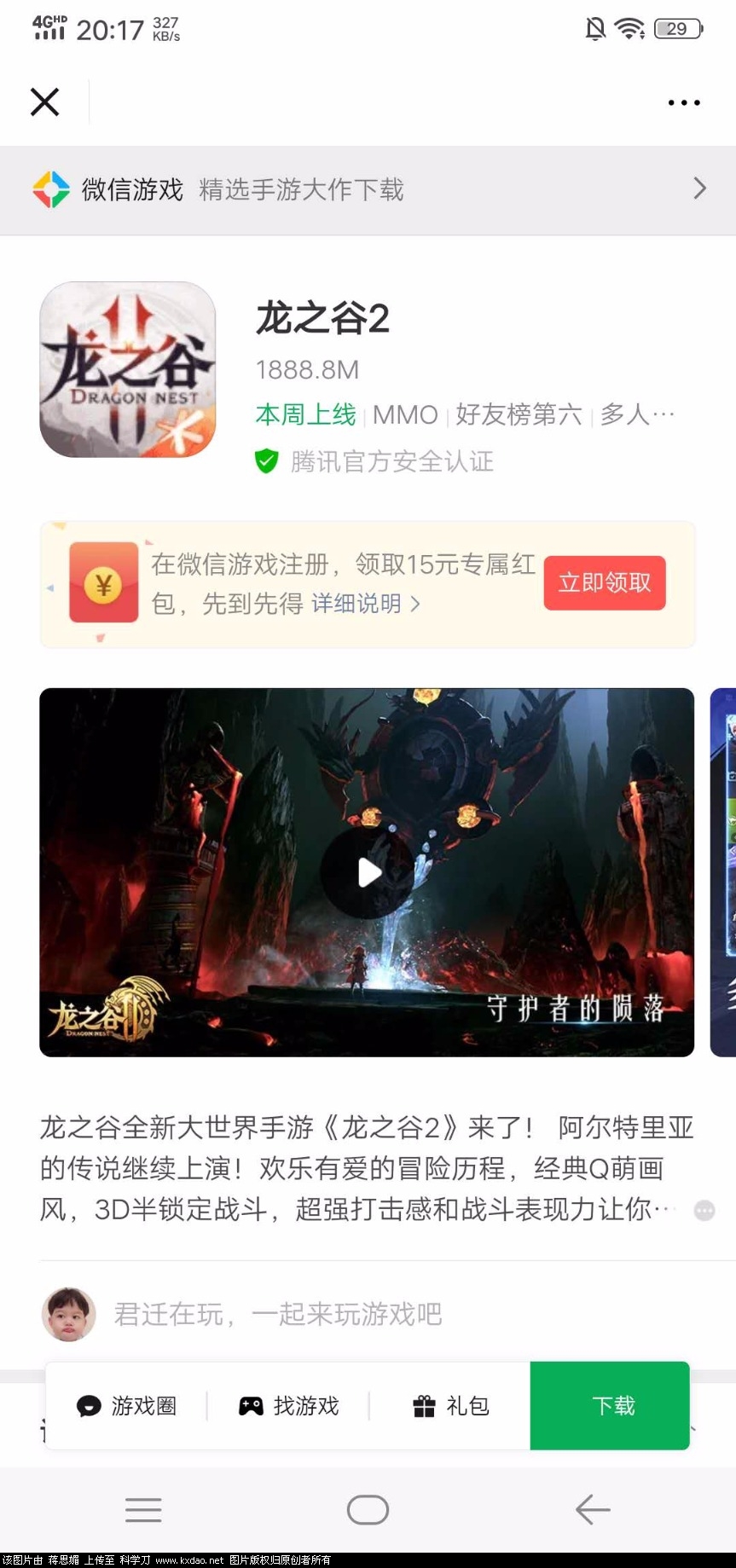736x1568 pixels.
Task: Open the three-dot overflow menu
Action: (684, 103)
